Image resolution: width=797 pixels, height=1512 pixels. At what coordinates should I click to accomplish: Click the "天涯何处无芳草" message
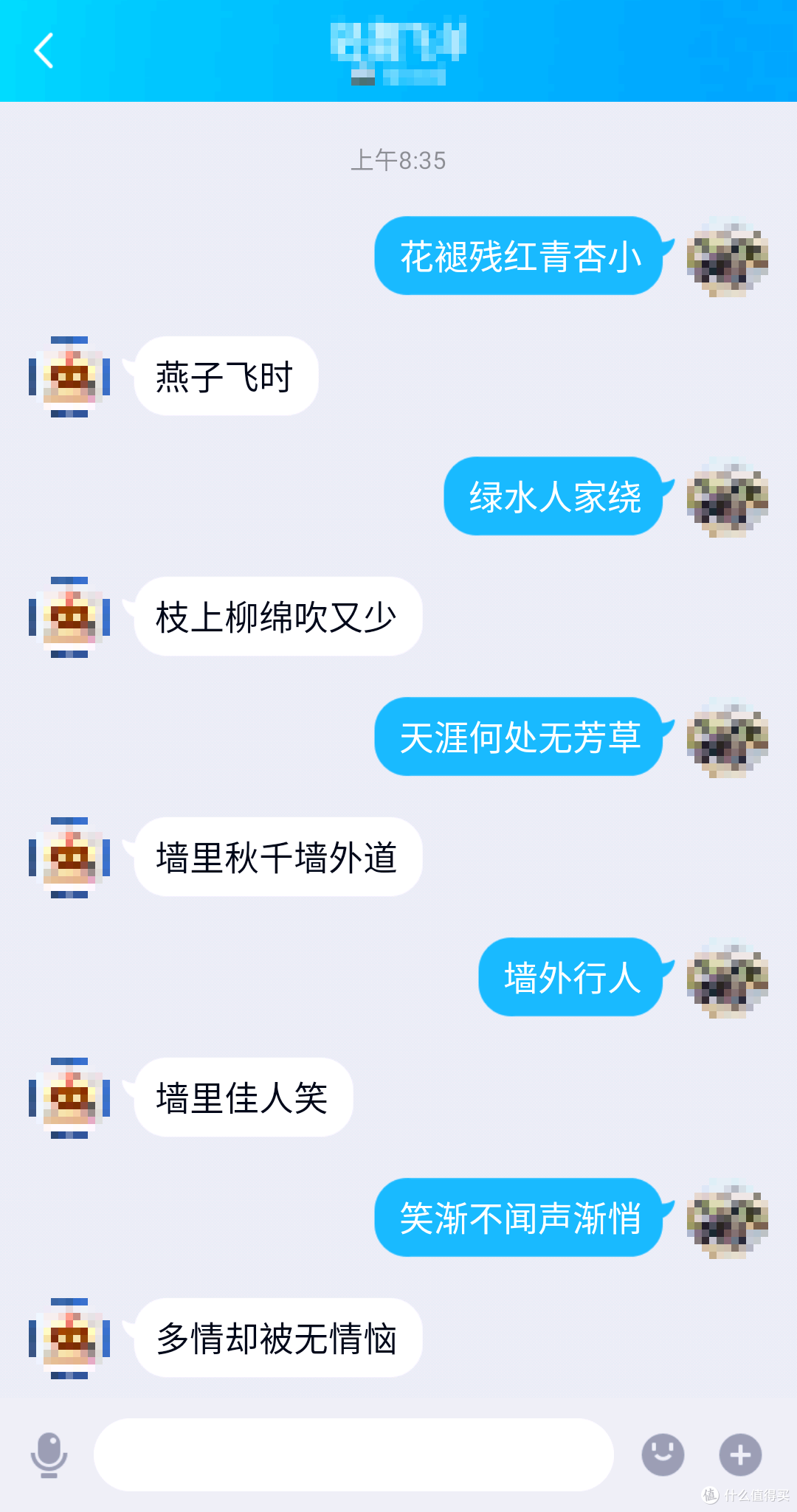(x=520, y=737)
